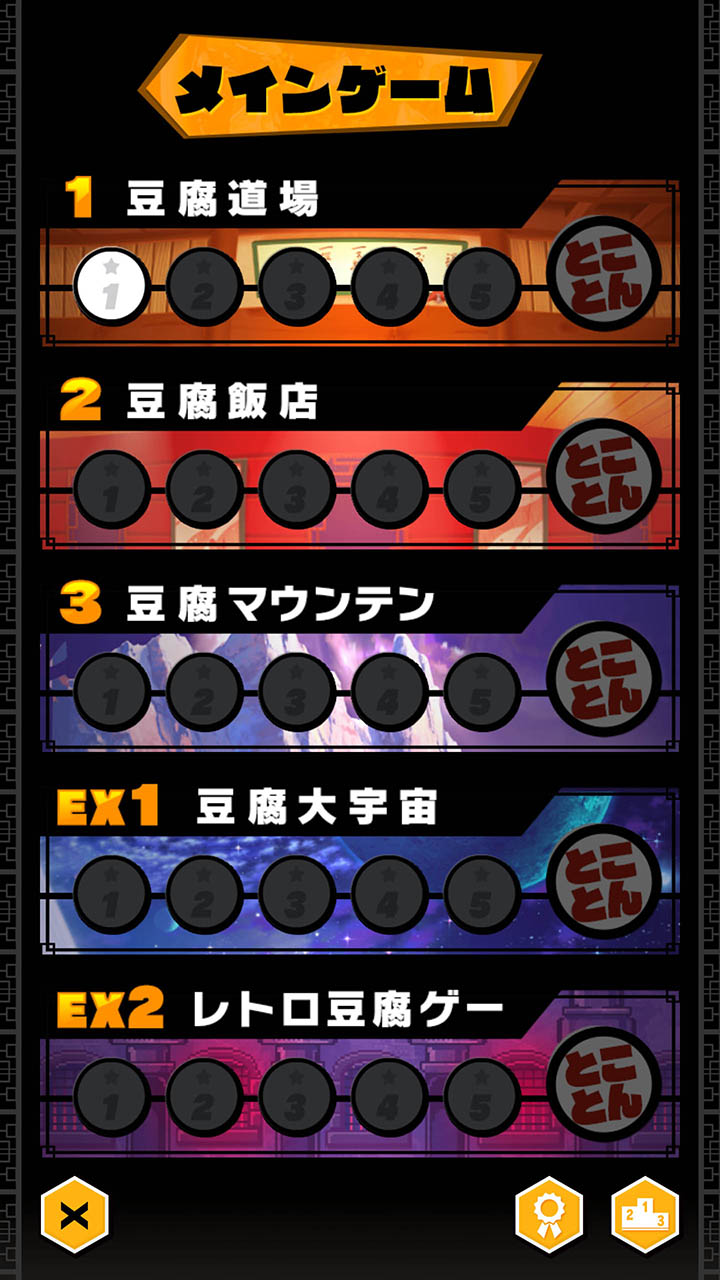The image size is (720, 1280).
Task: Choose stage 5 in 豆腐大宇宙
Action: pos(481,895)
